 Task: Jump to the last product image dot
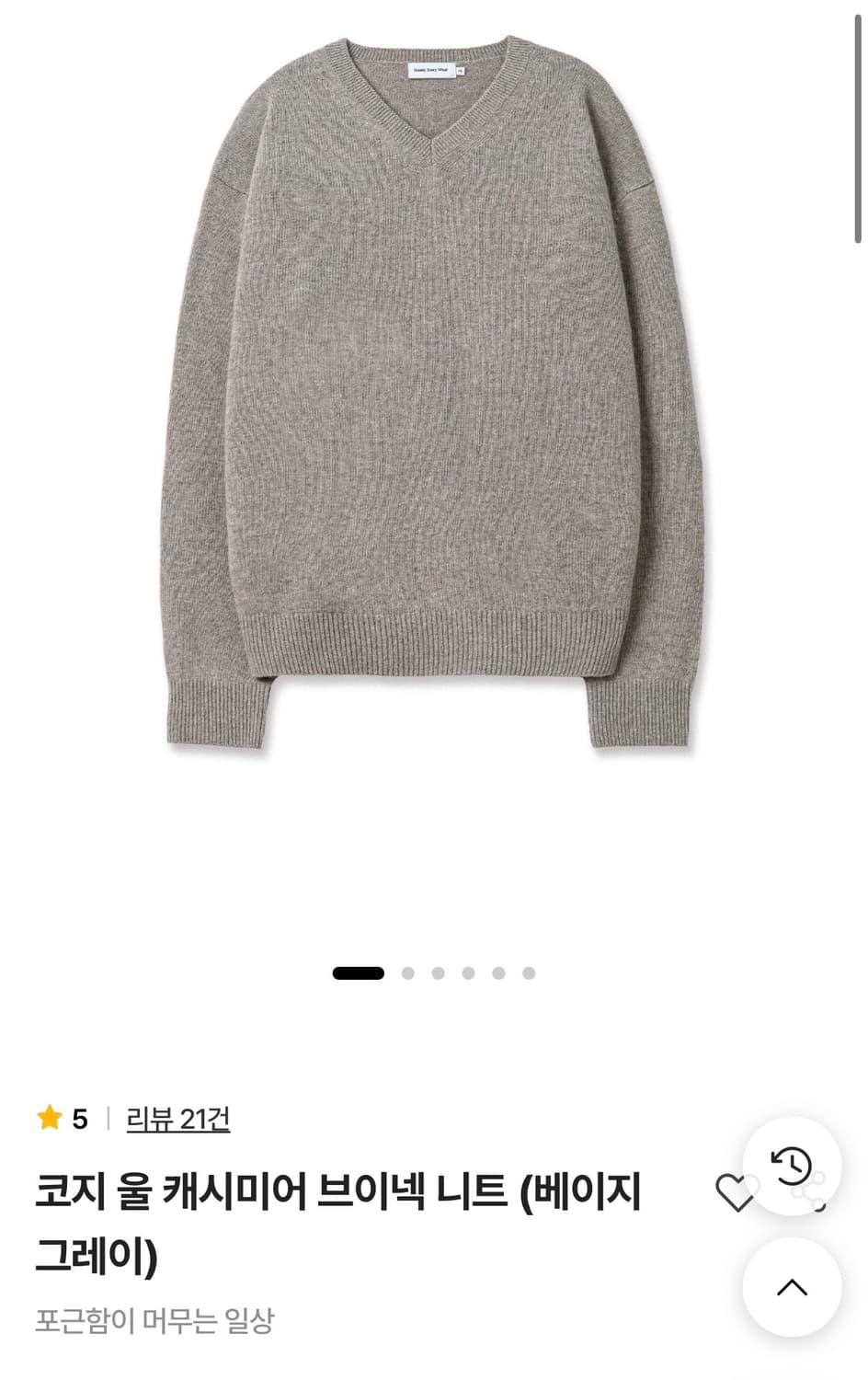pos(529,971)
